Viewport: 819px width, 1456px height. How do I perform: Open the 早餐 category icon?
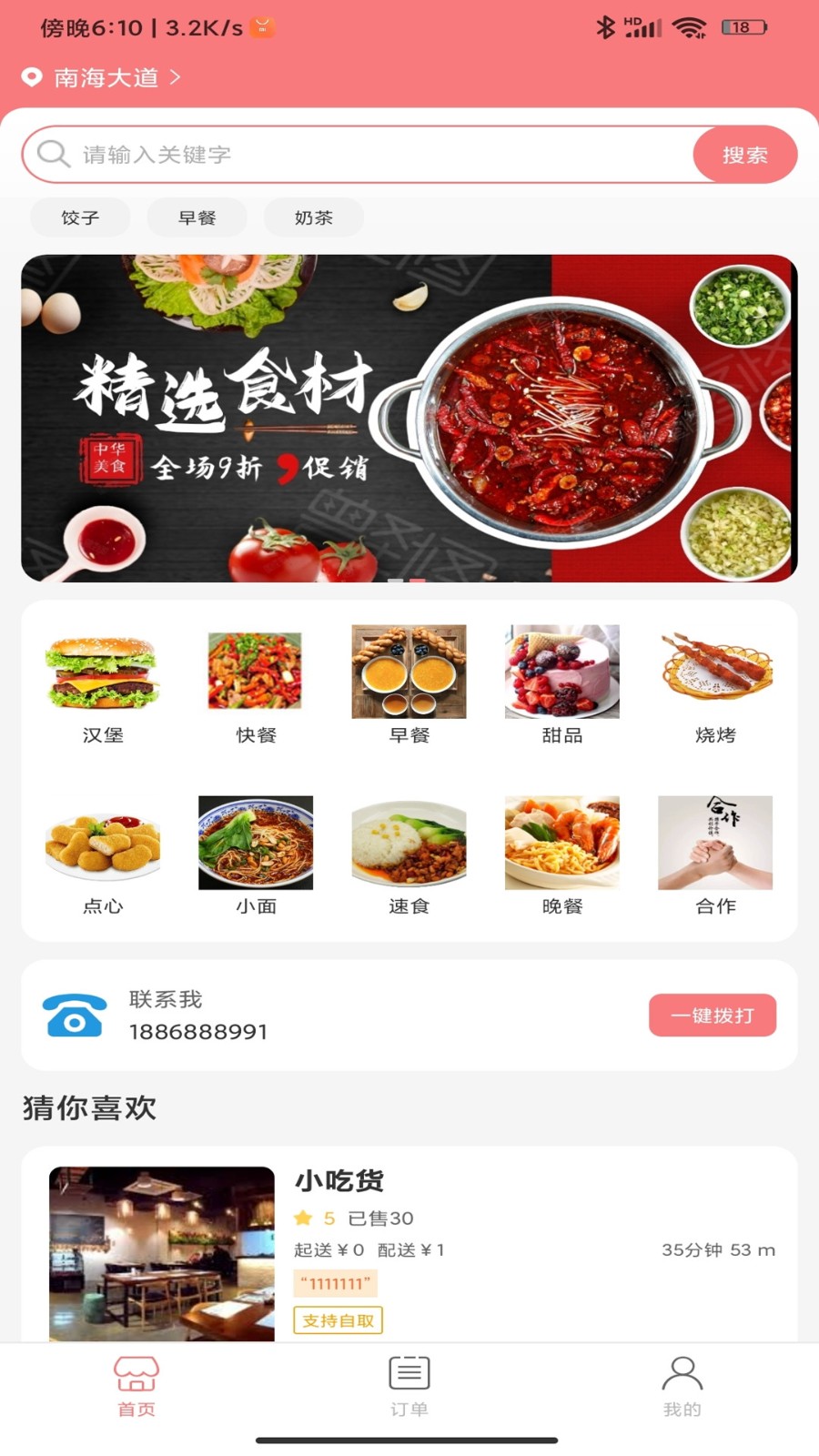pos(408,672)
